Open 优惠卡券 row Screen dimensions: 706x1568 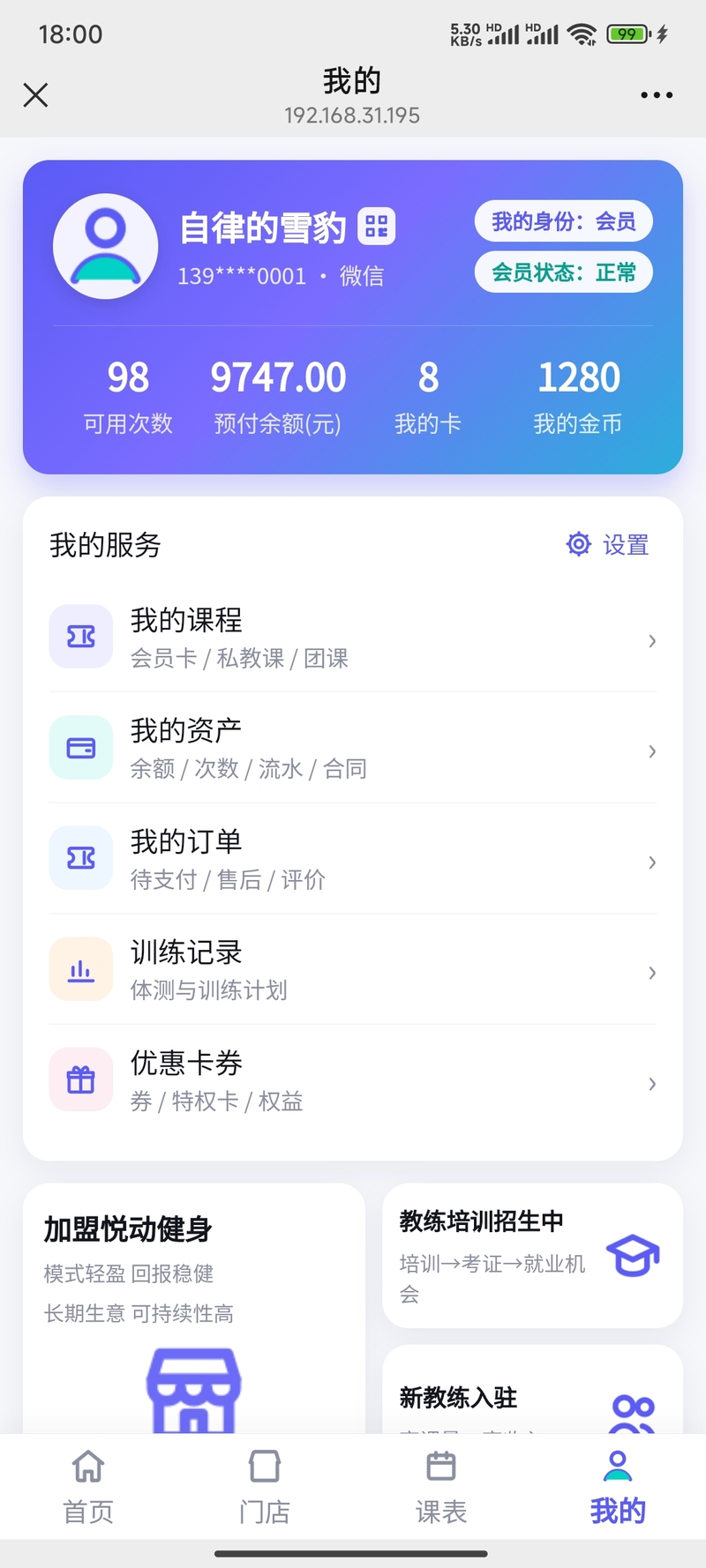click(x=353, y=1079)
